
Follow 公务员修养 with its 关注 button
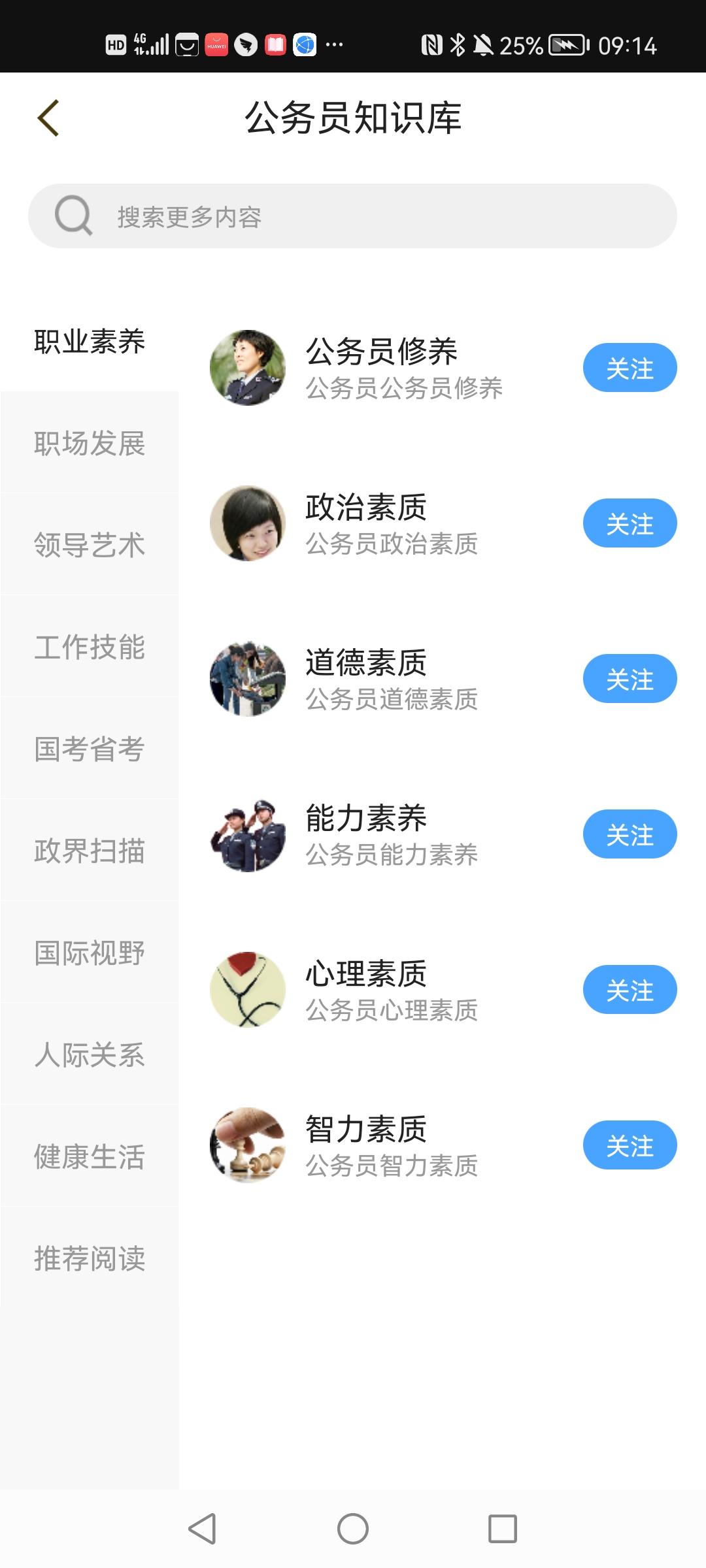pyautogui.click(x=630, y=368)
